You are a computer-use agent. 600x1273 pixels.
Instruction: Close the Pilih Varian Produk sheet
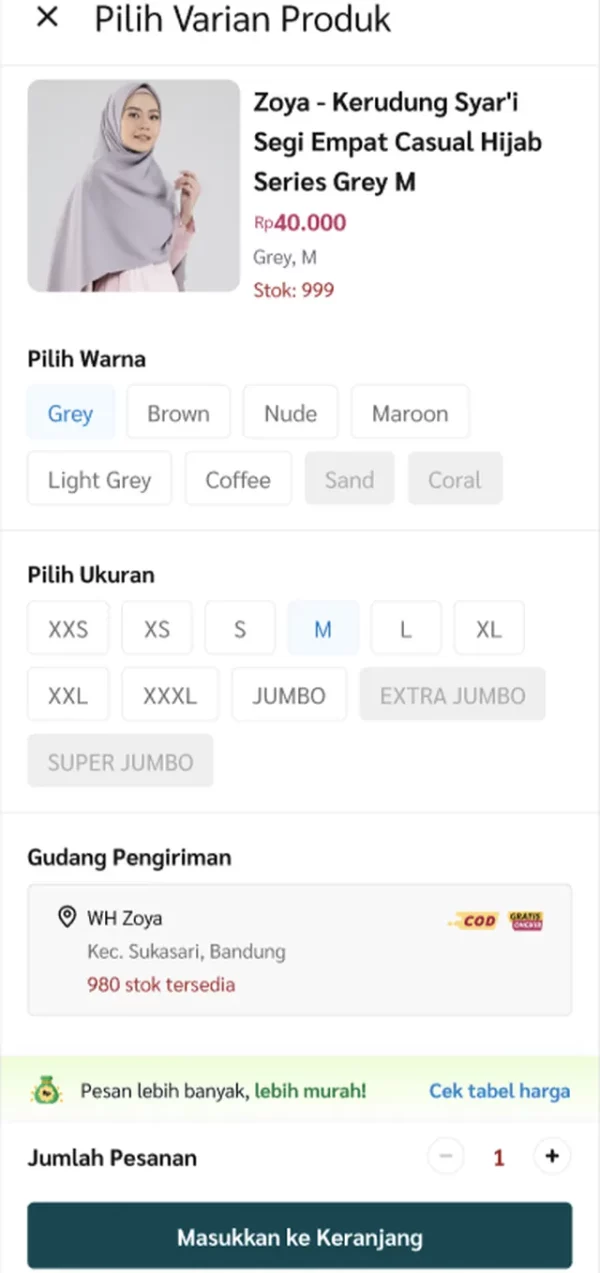click(47, 18)
